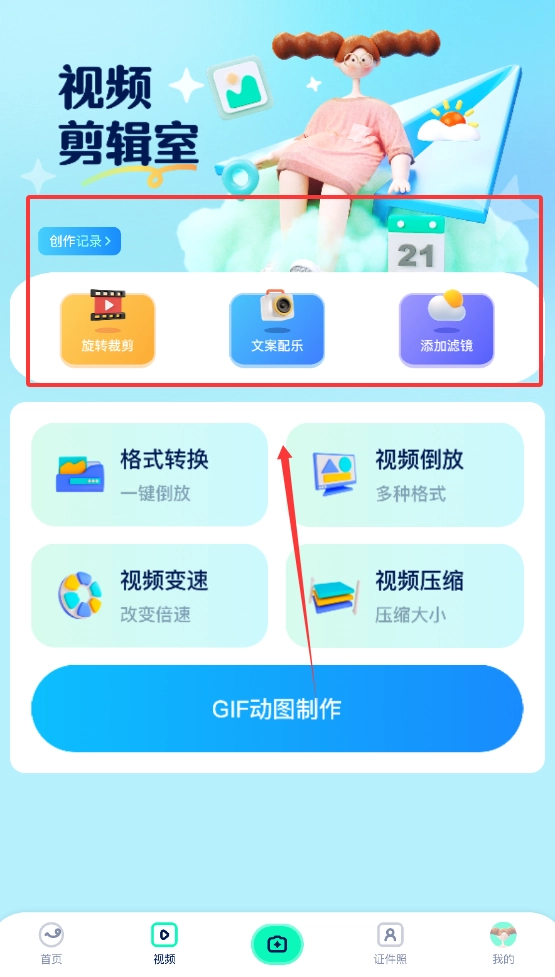Switch to the 首页 tab
The height and width of the screenshot is (977, 555).
52,943
